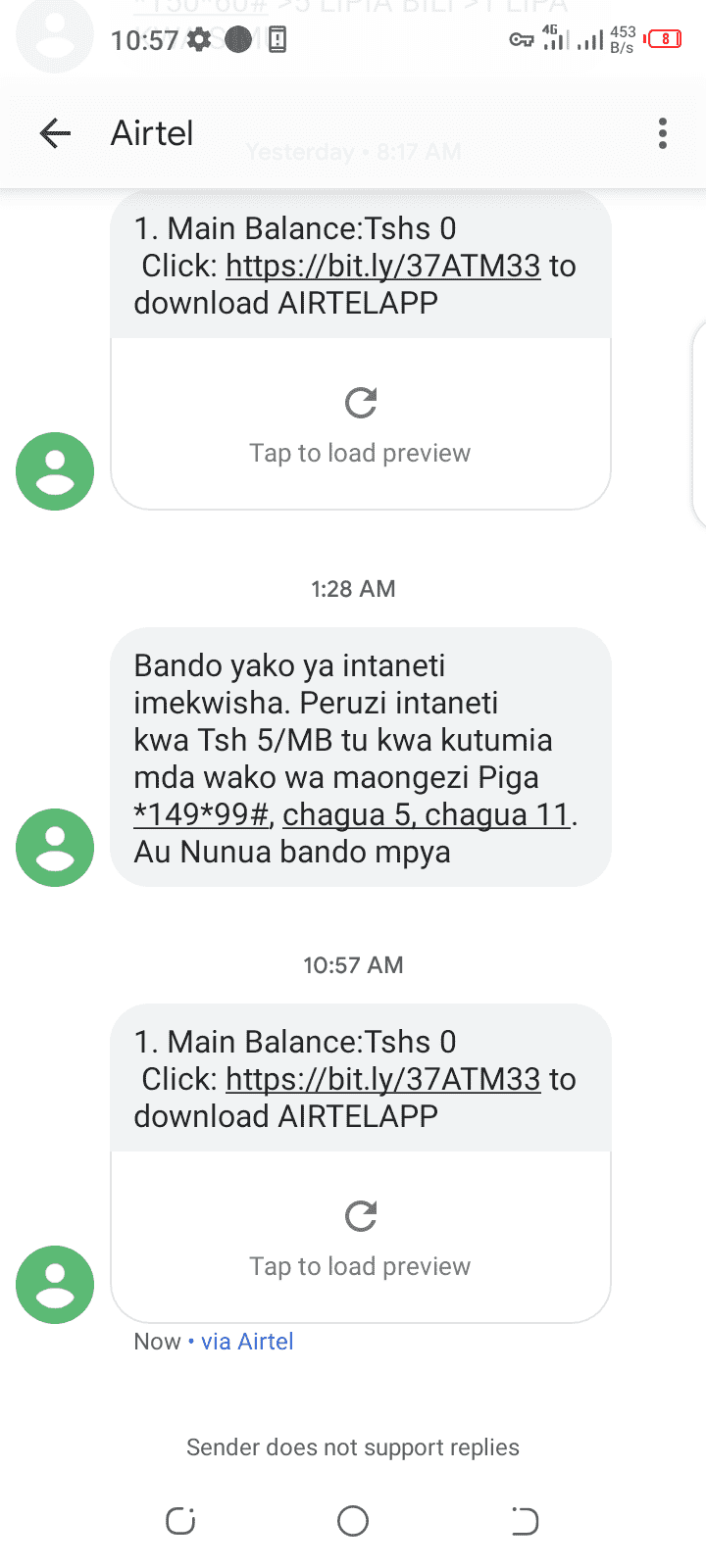Go to the system home screen
This screenshot has height=1568, width=706.
(x=353, y=1521)
